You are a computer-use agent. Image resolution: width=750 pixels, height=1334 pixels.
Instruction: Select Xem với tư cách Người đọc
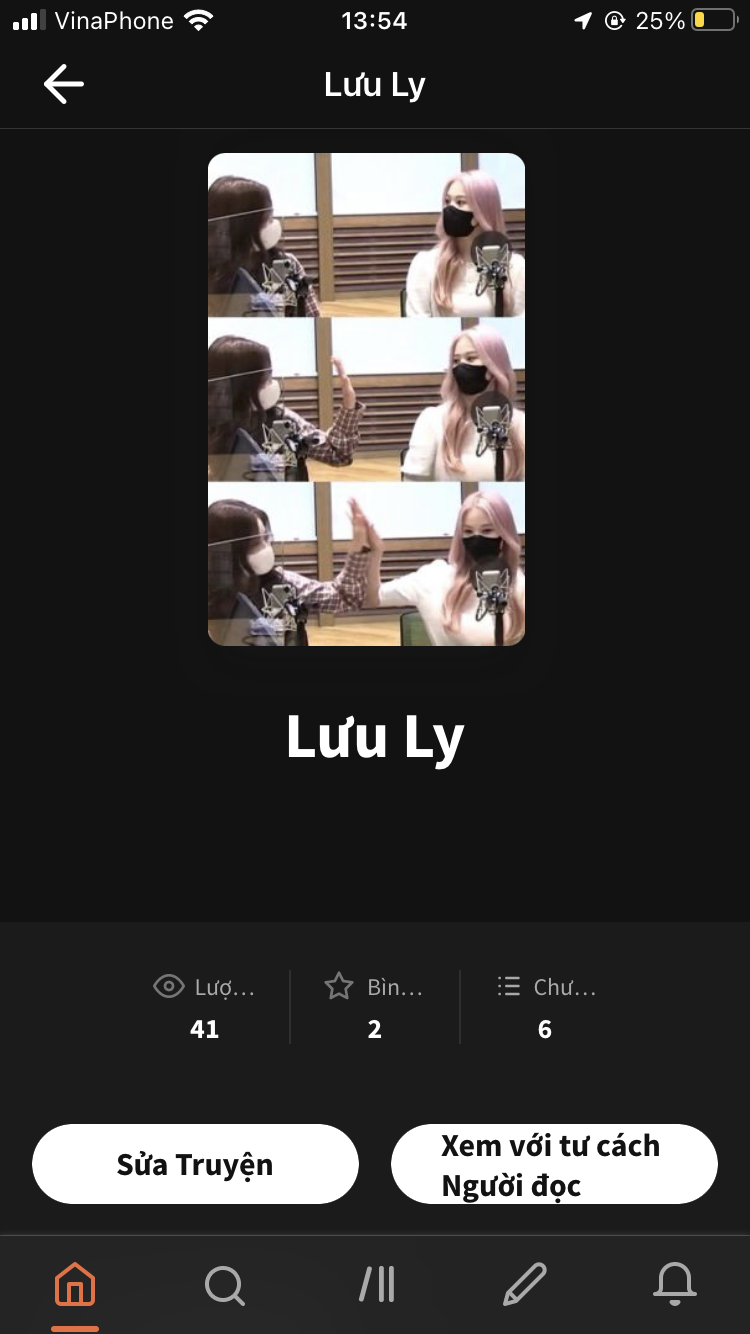click(554, 1164)
